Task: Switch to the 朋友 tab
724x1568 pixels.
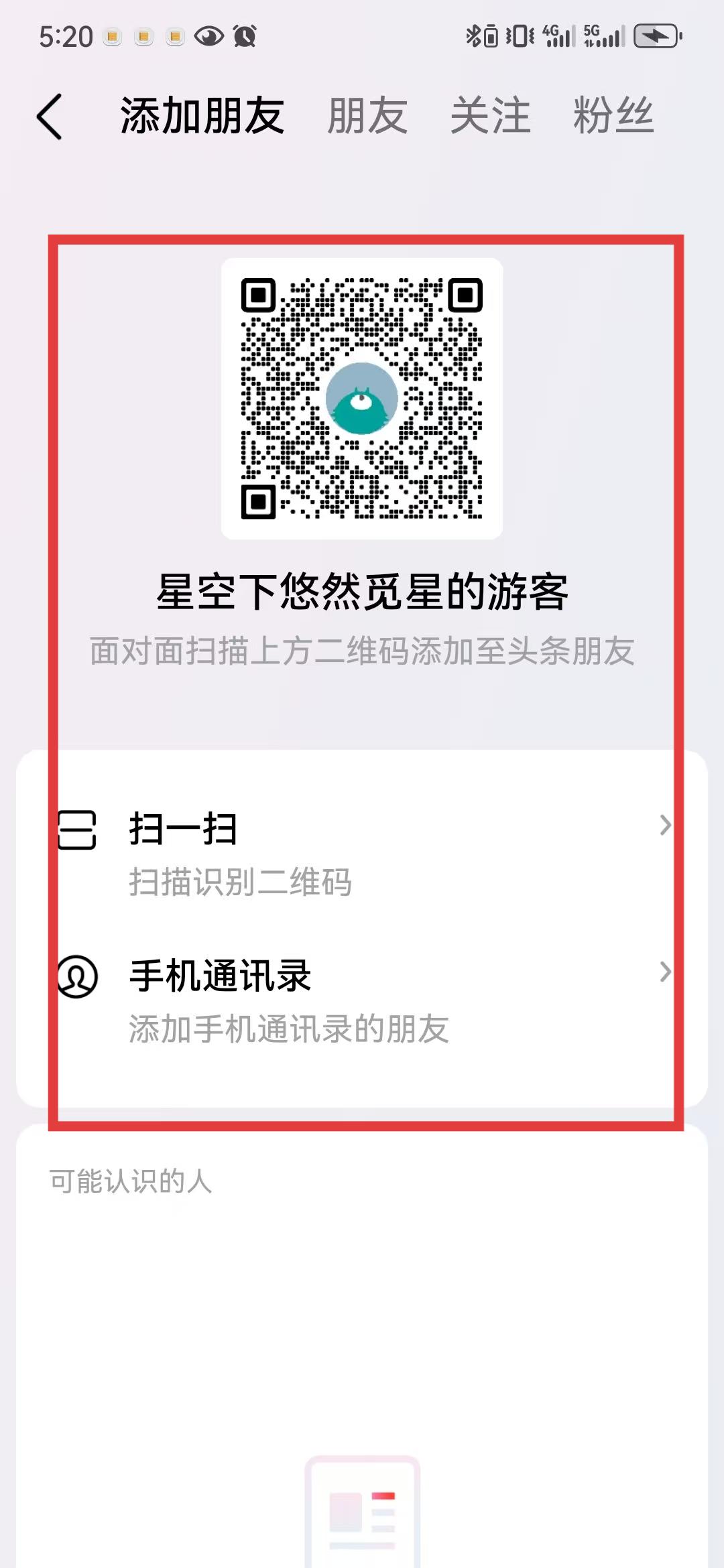Action: [x=367, y=117]
